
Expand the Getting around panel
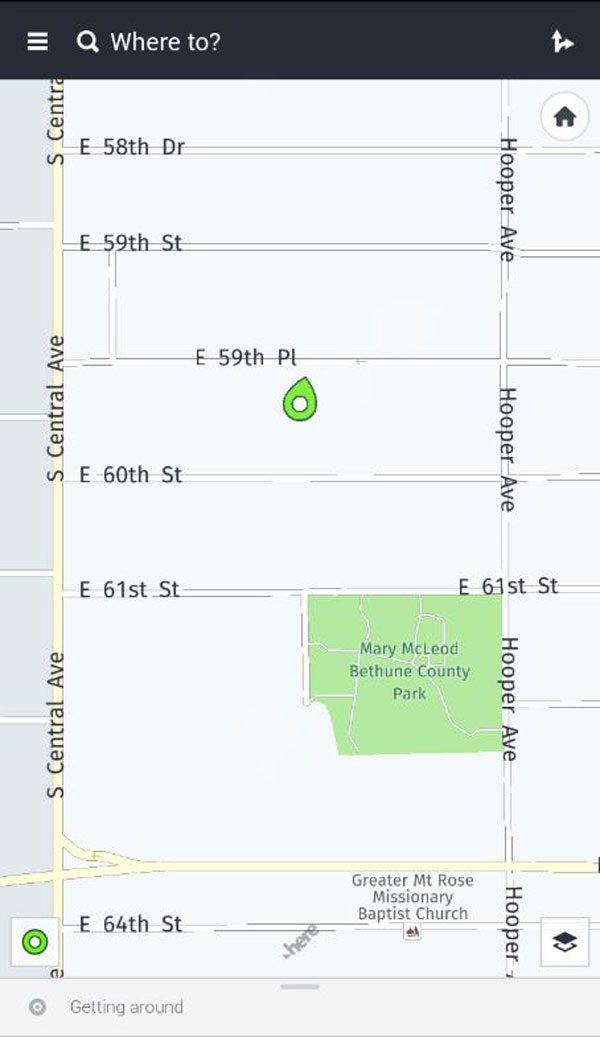pyautogui.click(x=300, y=1005)
